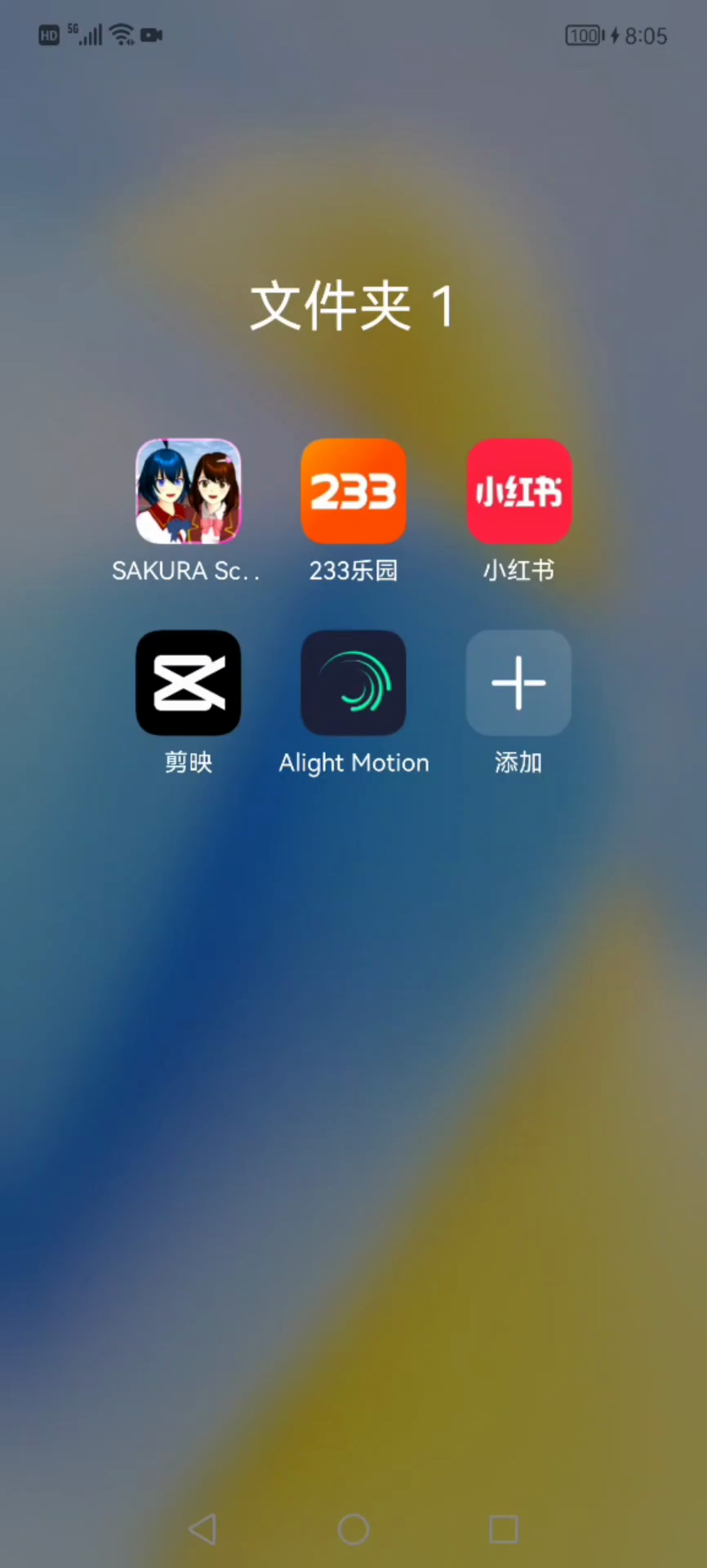The image size is (707, 1568).
Task: Open the 小红书 app
Action: point(518,492)
